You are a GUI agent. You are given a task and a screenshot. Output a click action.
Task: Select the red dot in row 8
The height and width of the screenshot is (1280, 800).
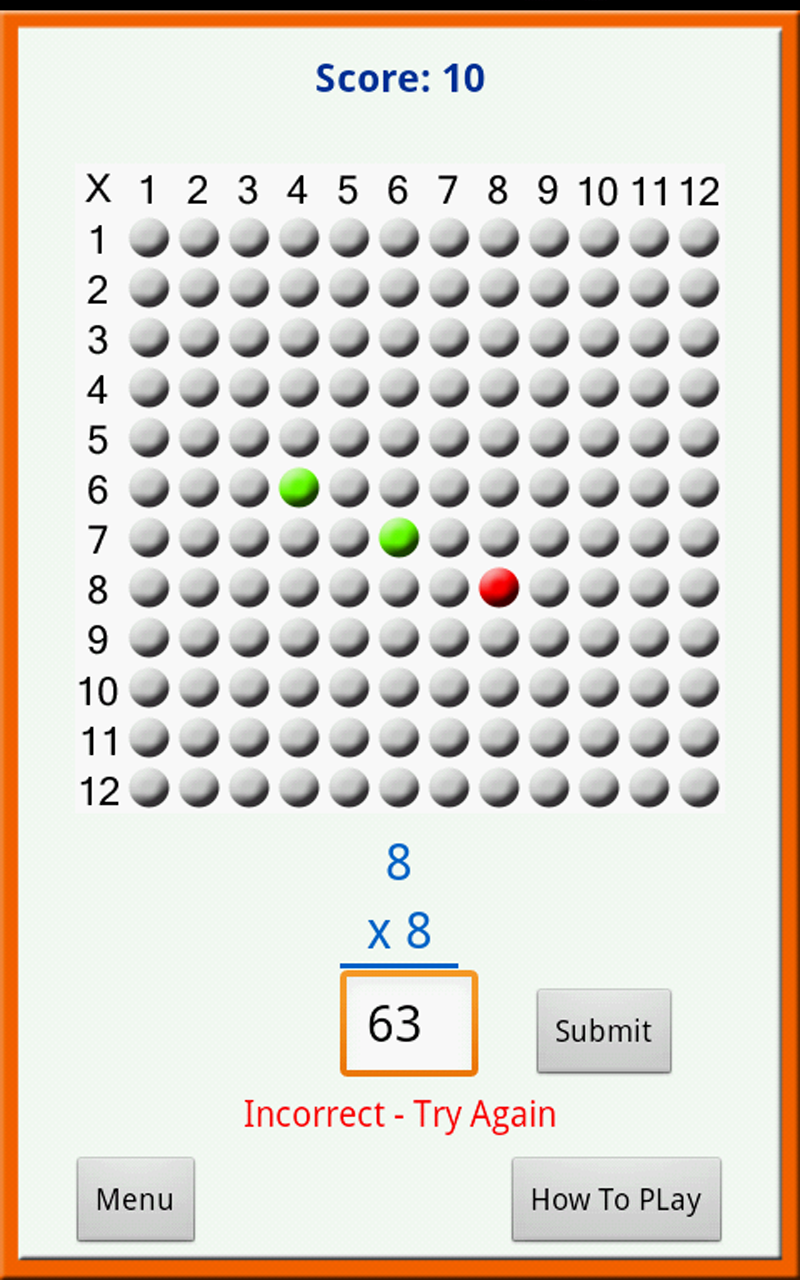[x=497, y=588]
